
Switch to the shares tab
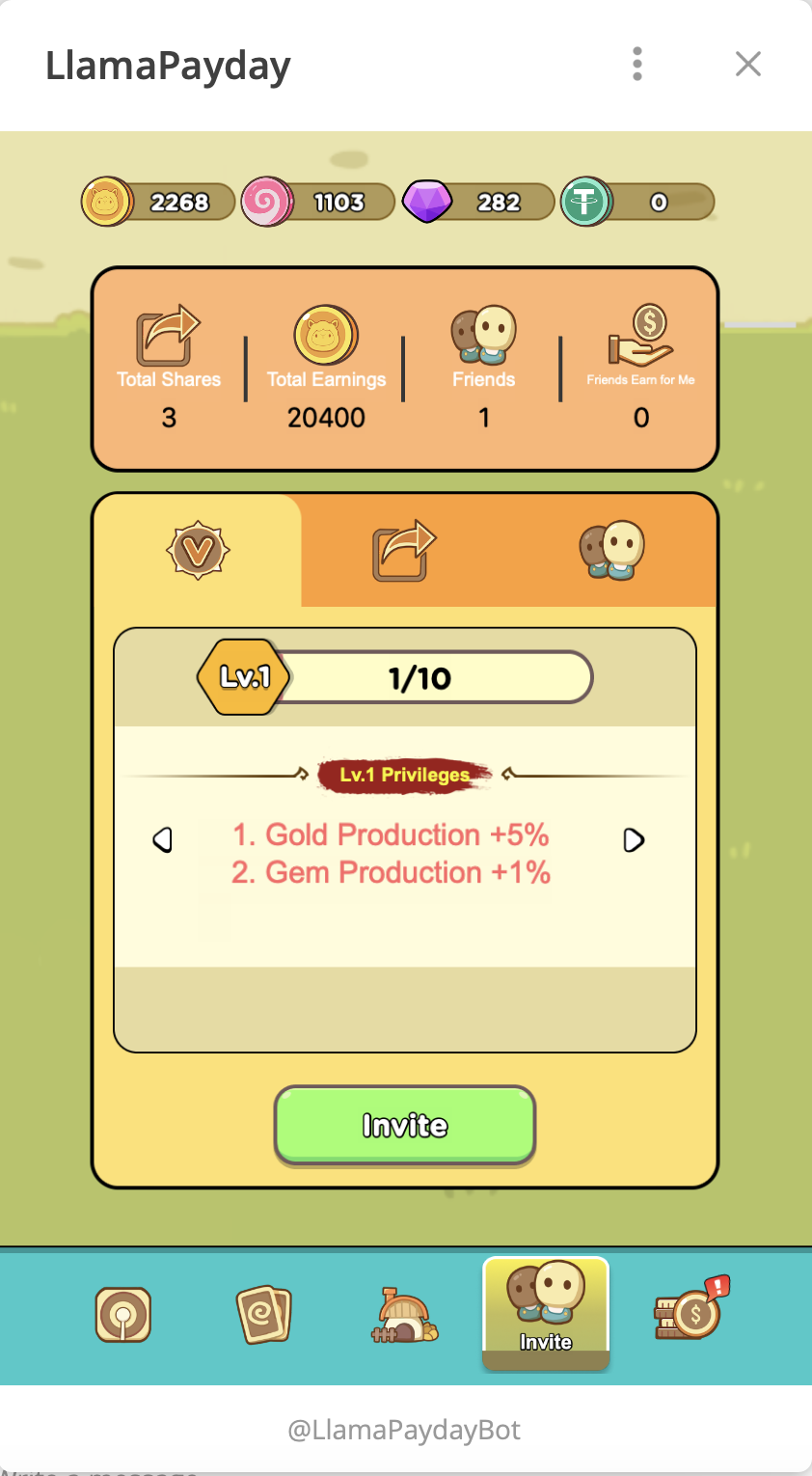coord(405,551)
